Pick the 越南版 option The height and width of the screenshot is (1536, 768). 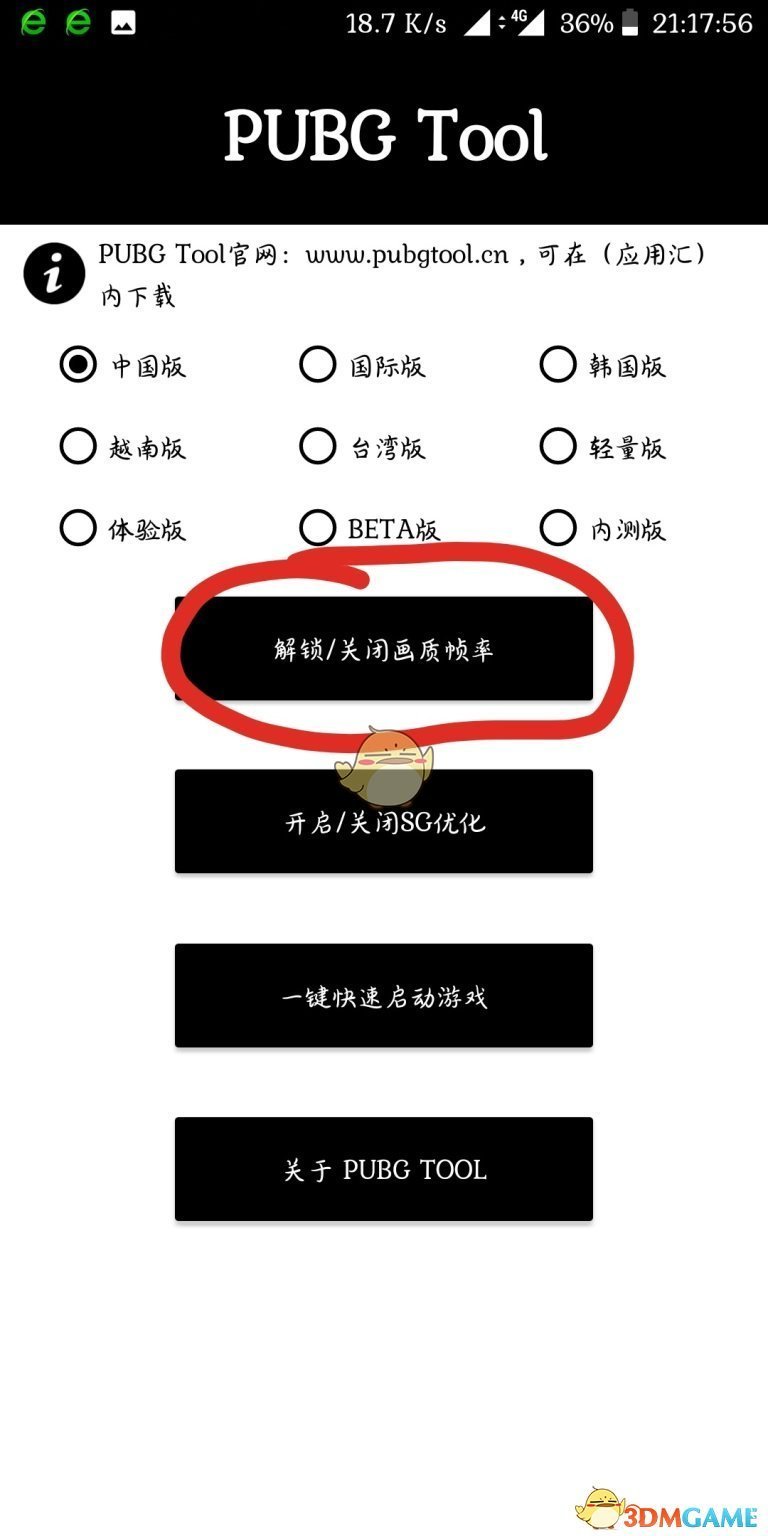[x=78, y=447]
